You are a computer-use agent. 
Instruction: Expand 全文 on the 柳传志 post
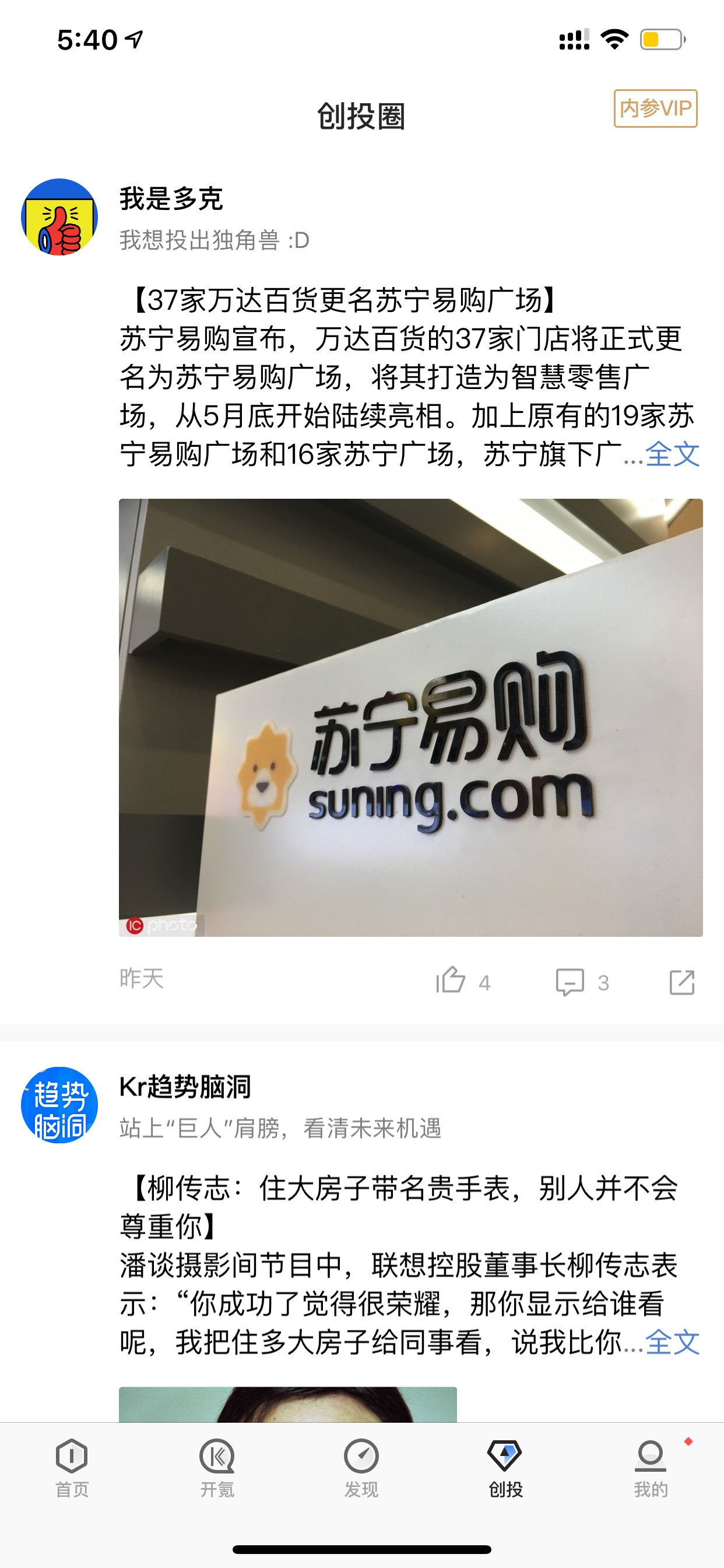point(673,1342)
